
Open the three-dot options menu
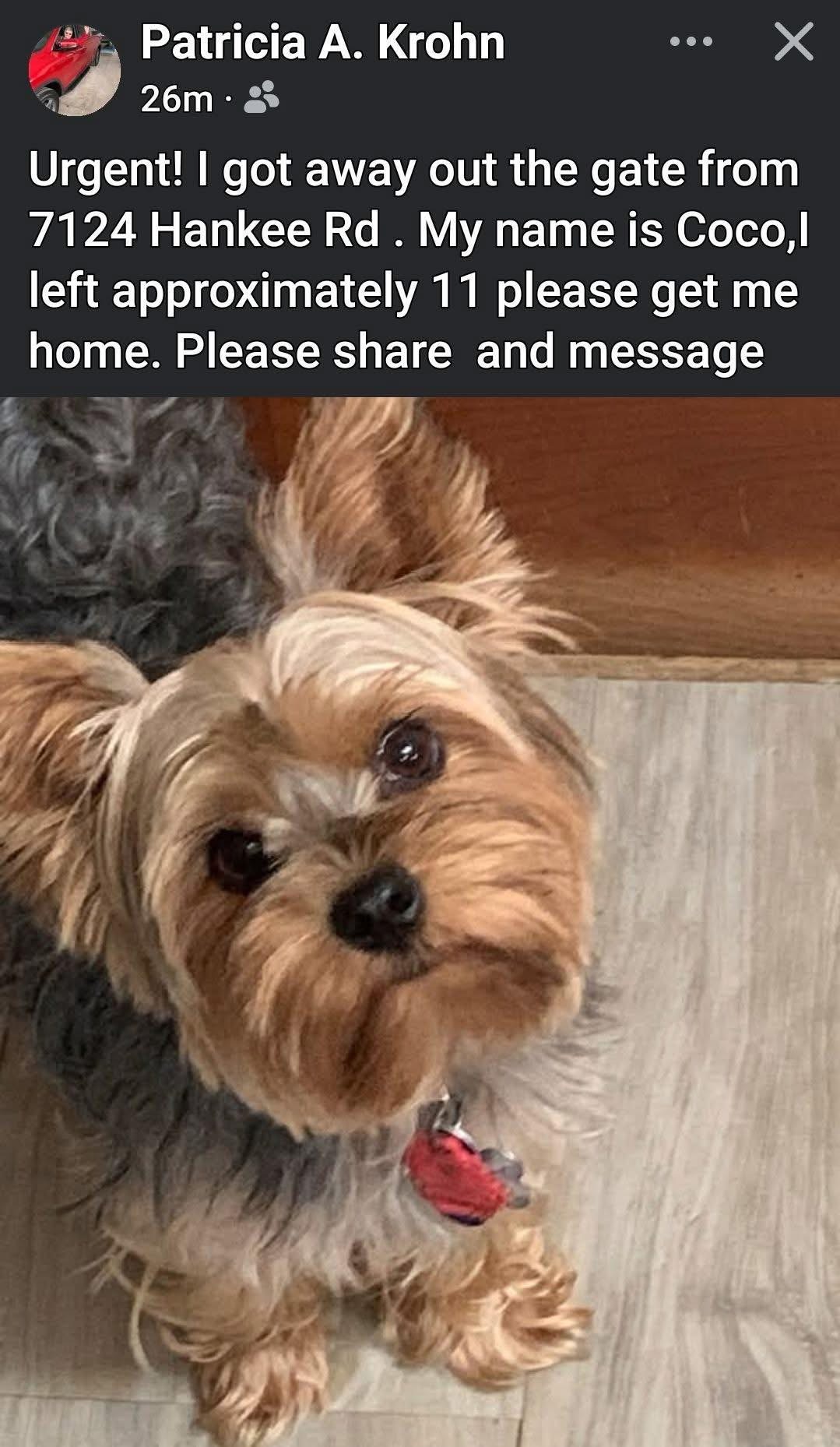[691, 42]
